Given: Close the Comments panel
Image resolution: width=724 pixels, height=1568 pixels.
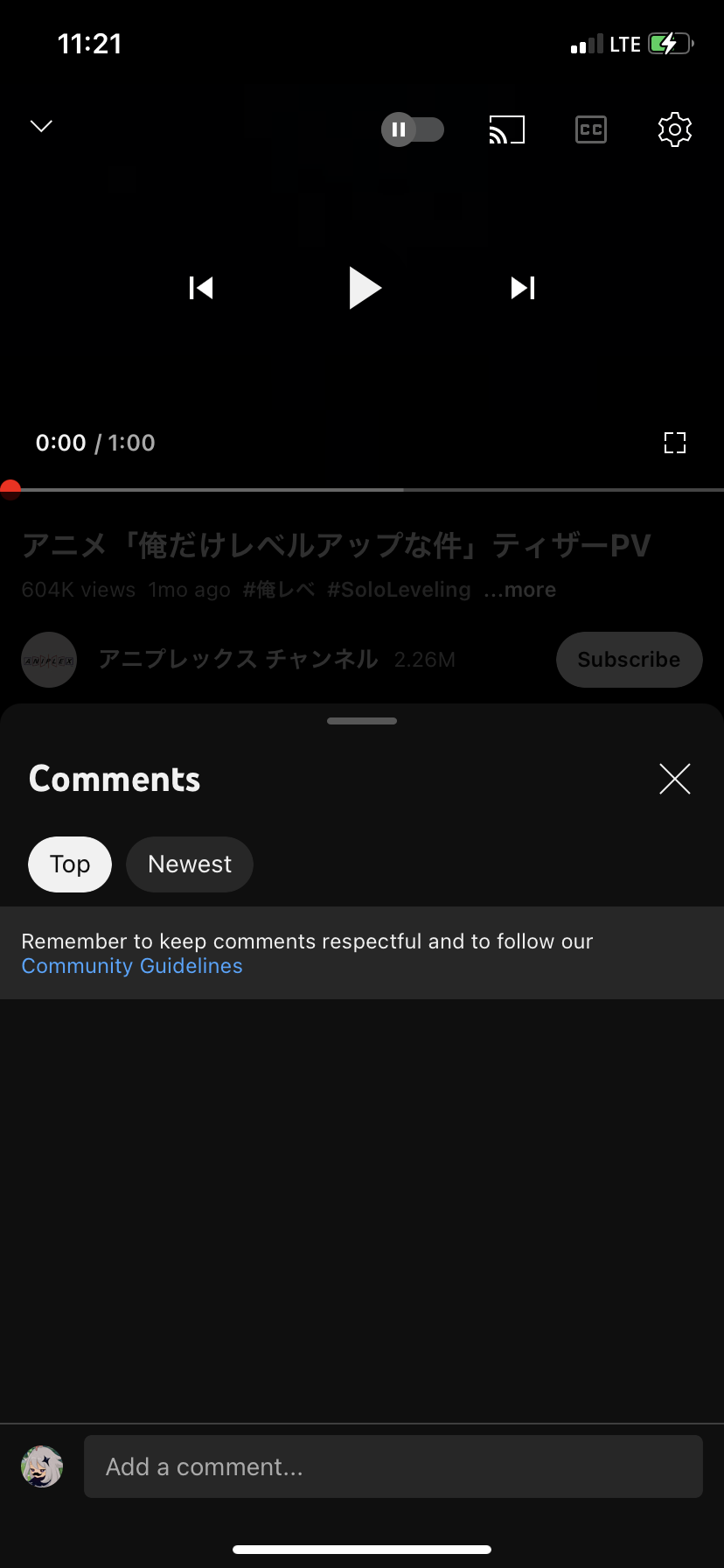Looking at the screenshot, I should coord(674,779).
